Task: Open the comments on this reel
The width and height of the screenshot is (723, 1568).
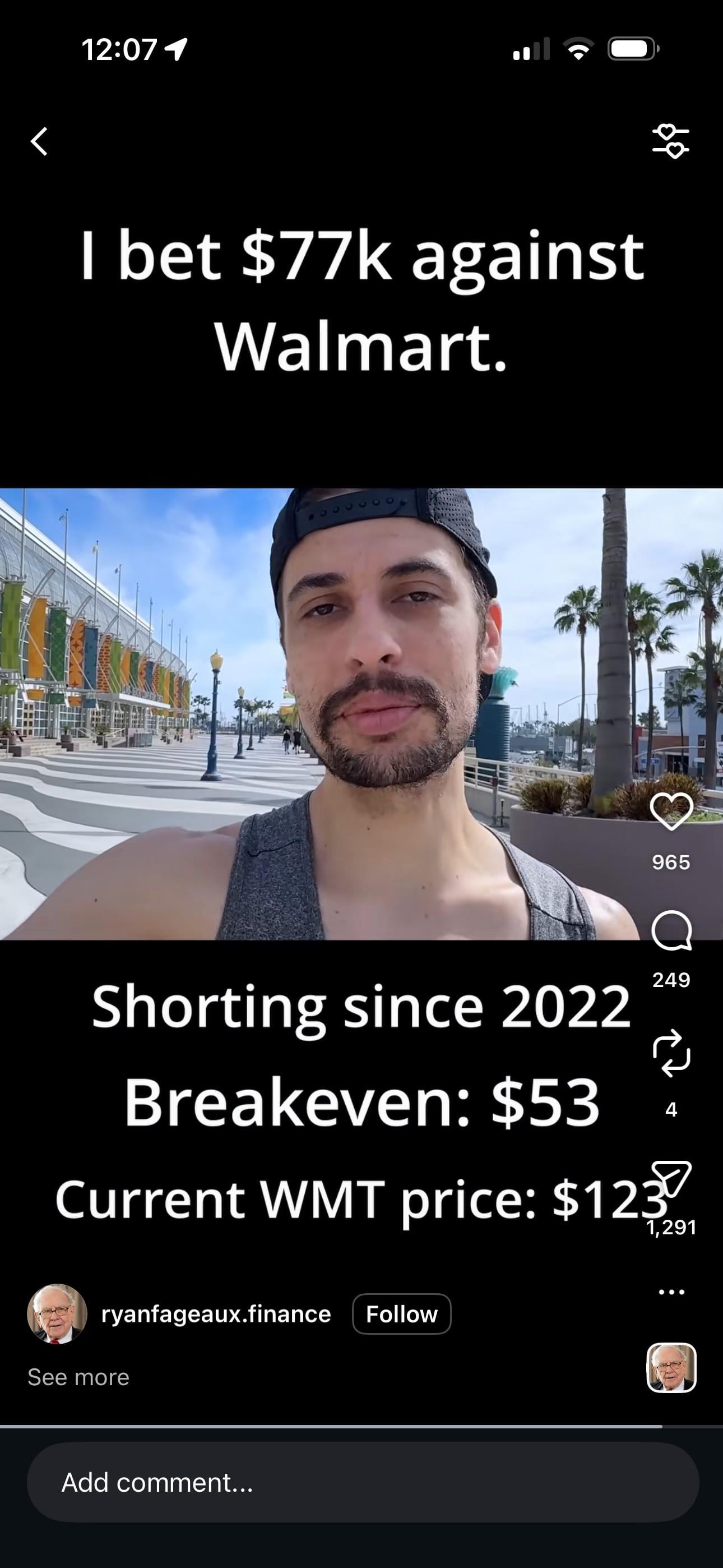Action: click(x=671, y=931)
